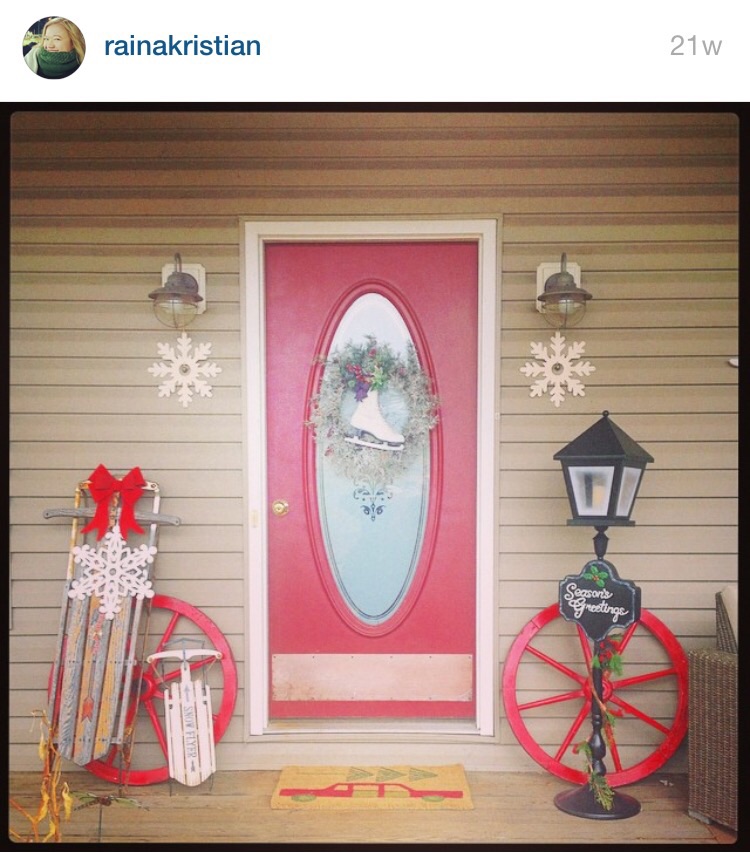Open rainakristian's profile picture
Image resolution: width=750 pixels, height=853 pixels.
54,47
